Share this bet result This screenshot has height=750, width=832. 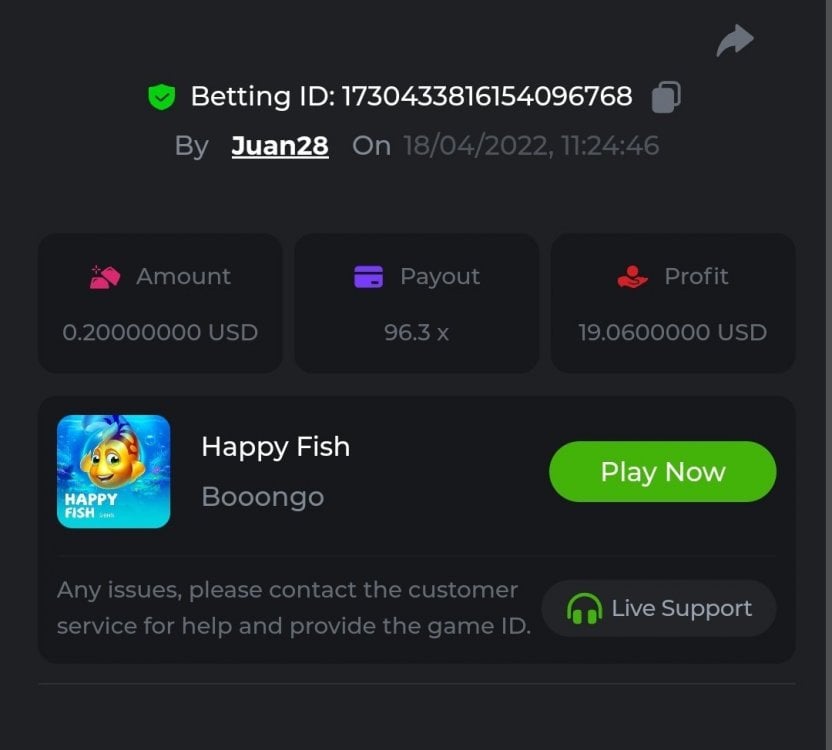735,40
